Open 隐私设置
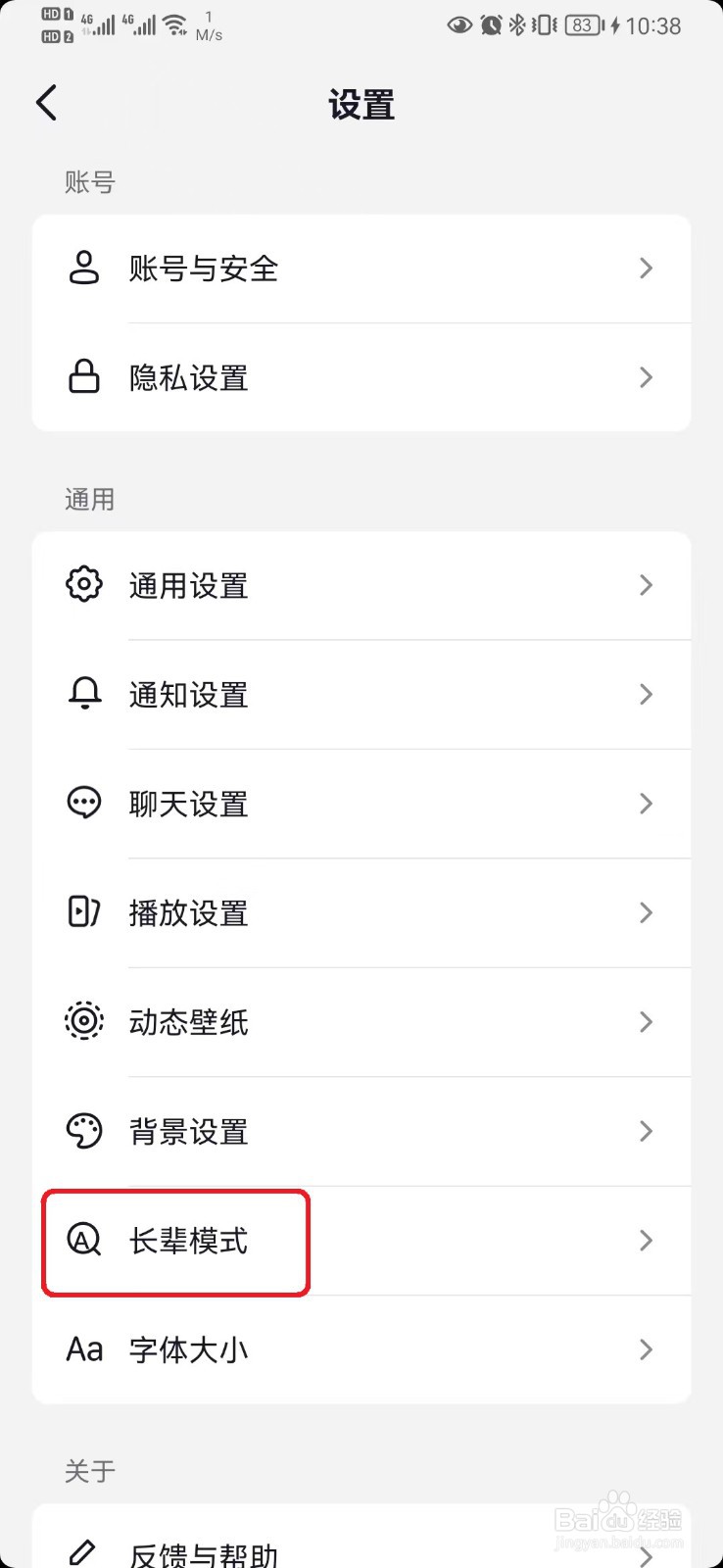Viewport: 723px width, 1568px height. tap(361, 377)
